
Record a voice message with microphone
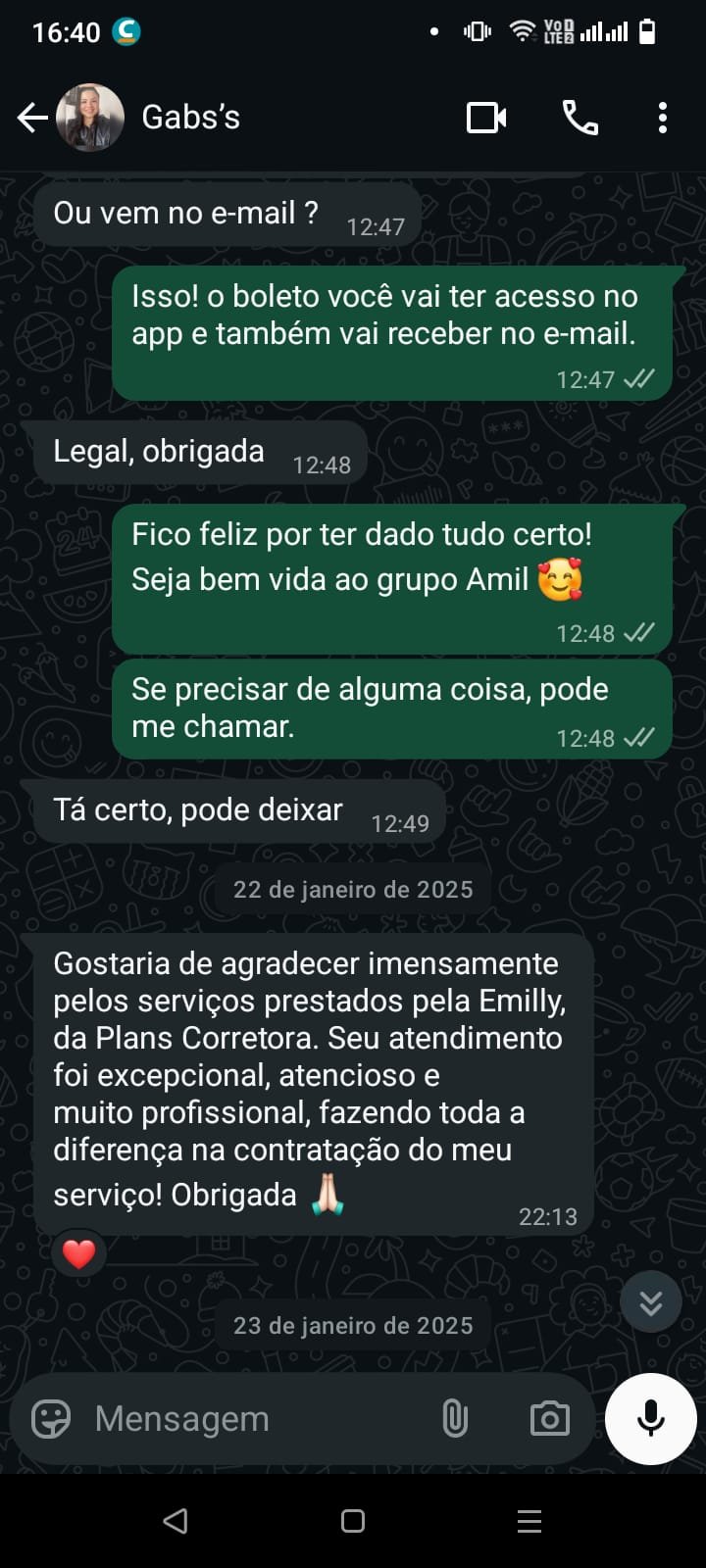tap(650, 1418)
